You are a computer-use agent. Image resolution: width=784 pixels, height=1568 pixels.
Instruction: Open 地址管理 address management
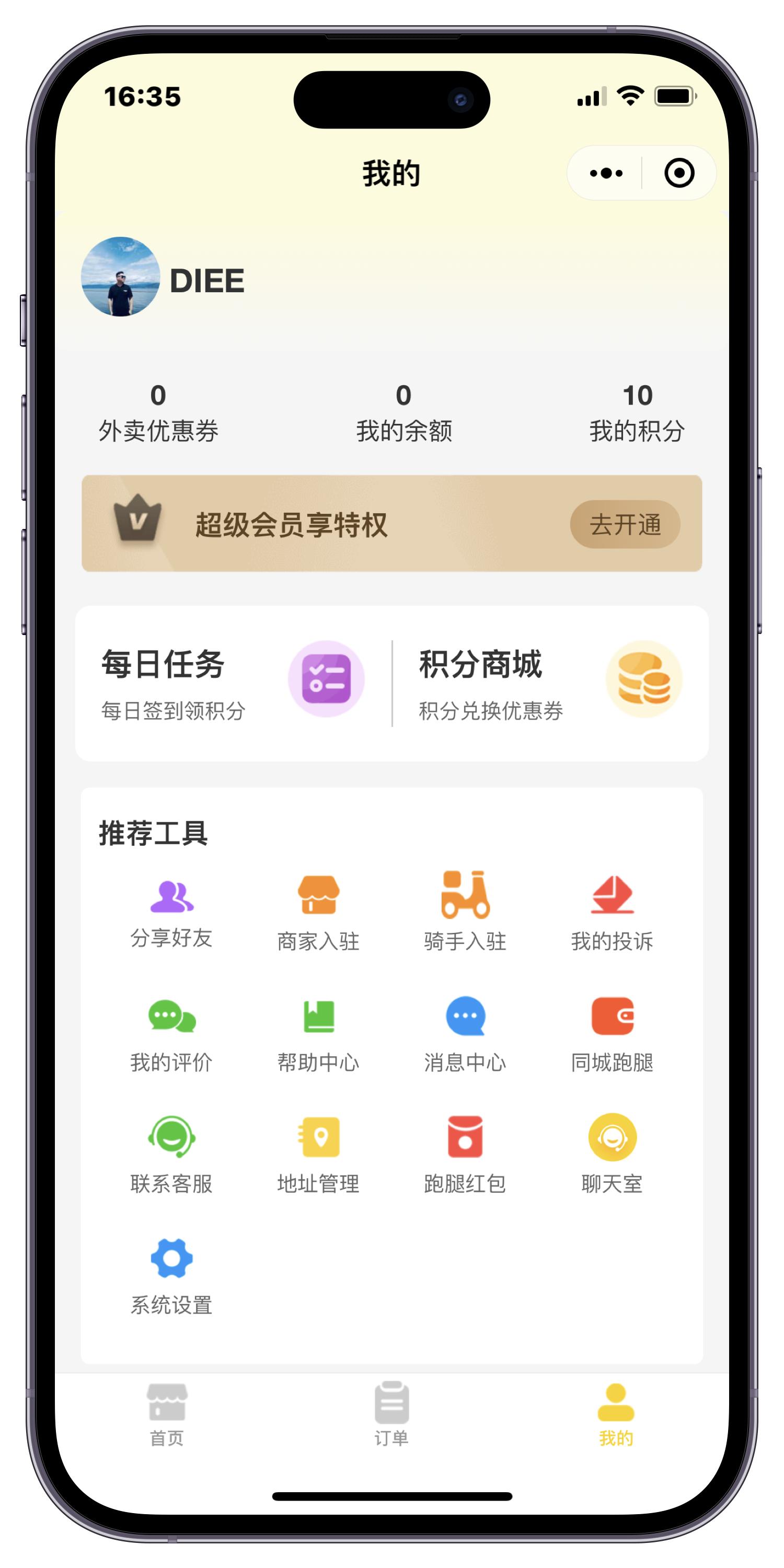pos(318,1152)
